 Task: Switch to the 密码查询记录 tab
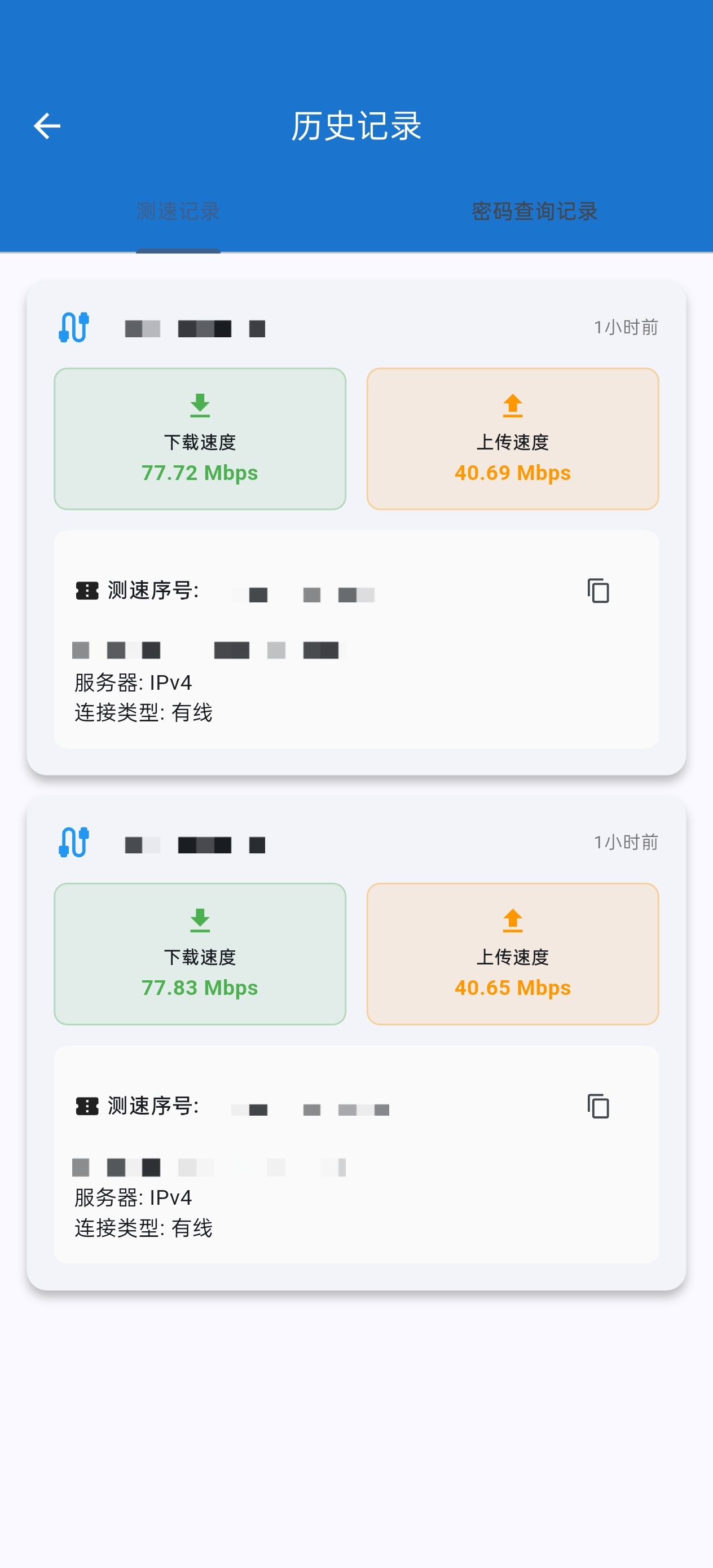point(534,210)
